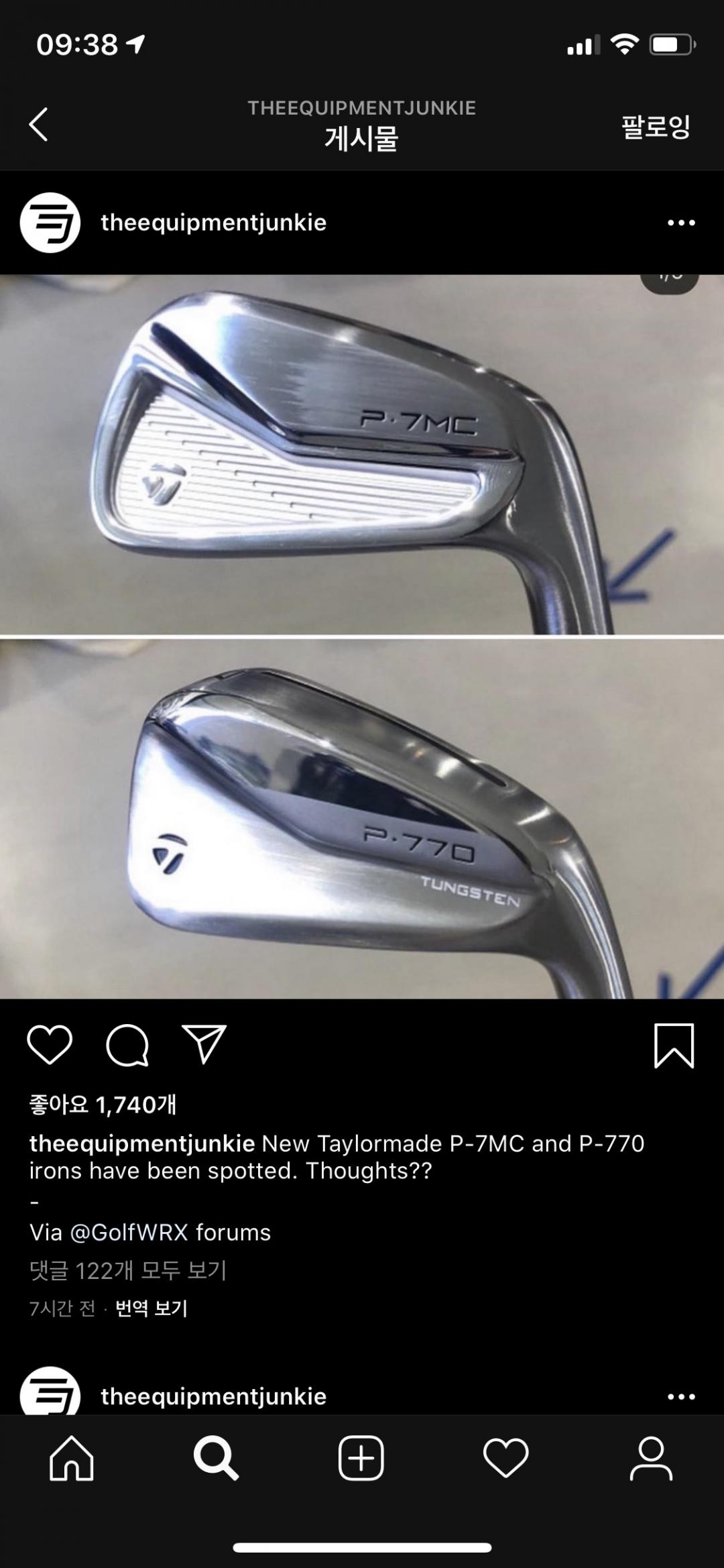
Task: Tap the 팔로잉 following button
Action: pyautogui.click(x=655, y=126)
